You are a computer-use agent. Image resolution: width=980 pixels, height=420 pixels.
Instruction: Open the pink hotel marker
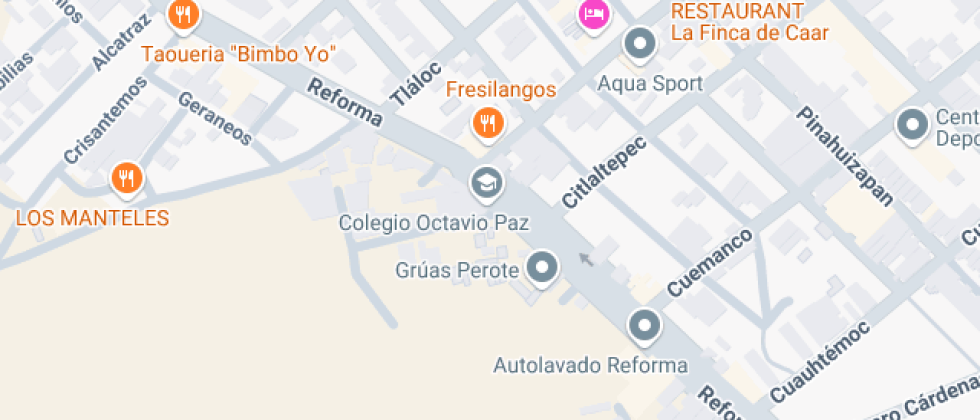click(x=594, y=14)
